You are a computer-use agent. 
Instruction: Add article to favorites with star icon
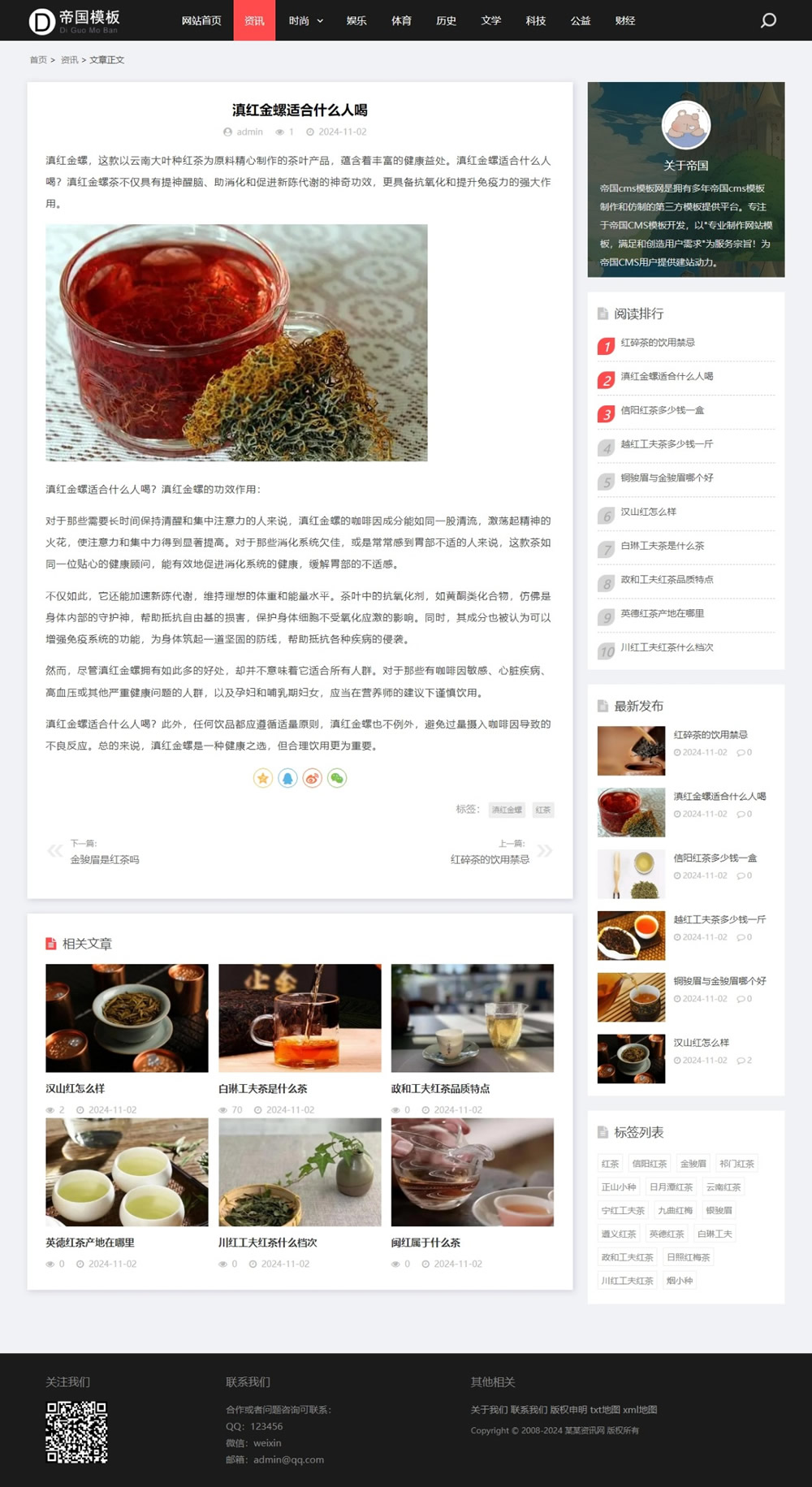point(263,778)
